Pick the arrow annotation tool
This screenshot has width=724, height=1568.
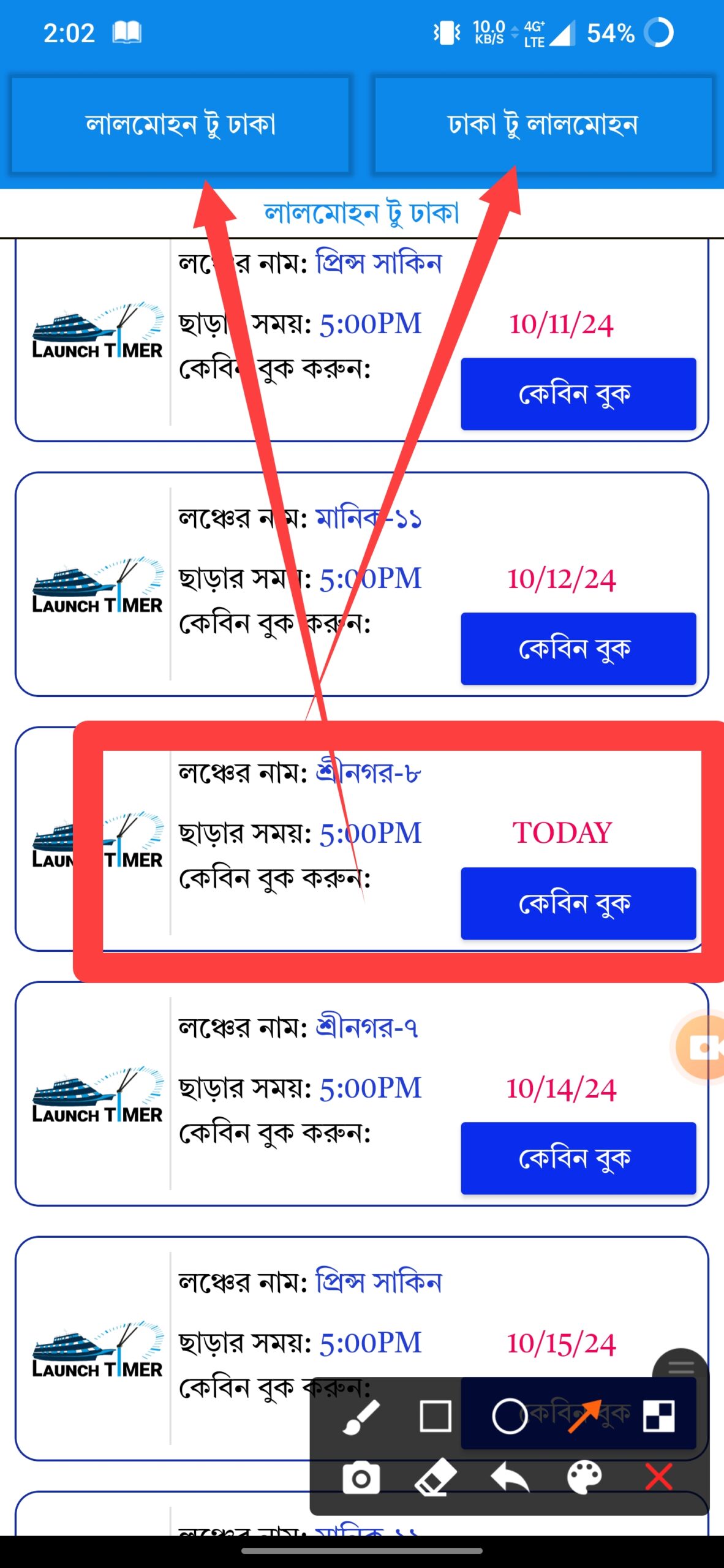coord(585,1417)
